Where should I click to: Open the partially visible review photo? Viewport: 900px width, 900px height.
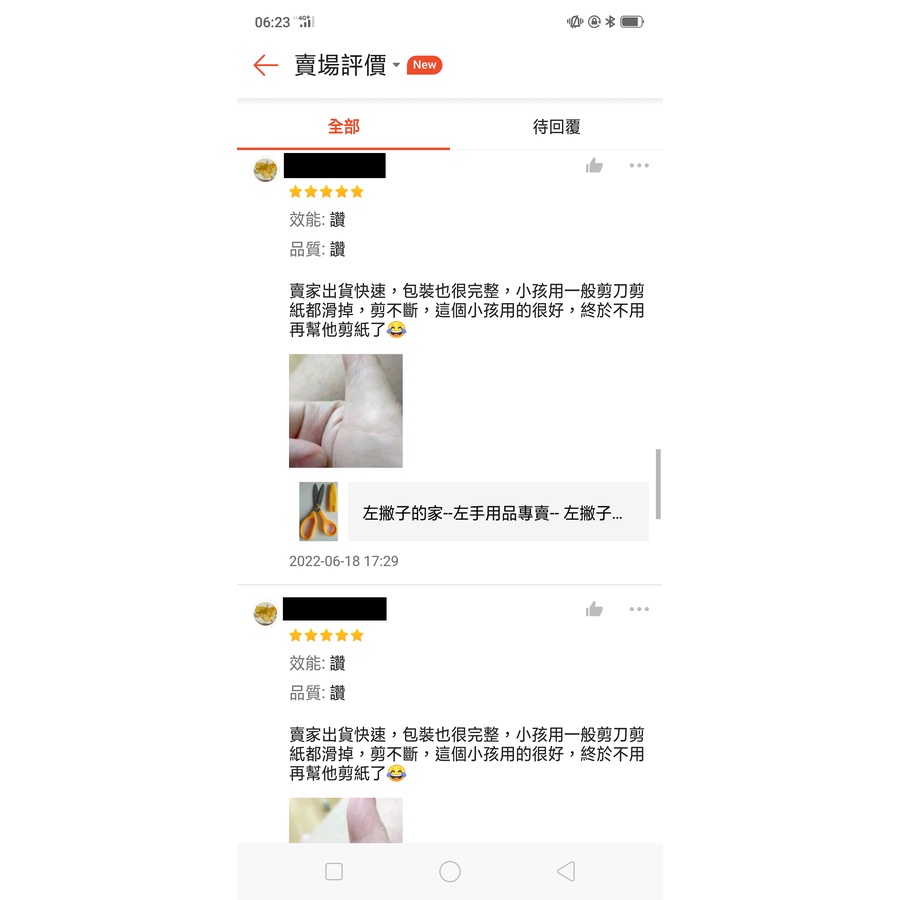click(x=346, y=820)
